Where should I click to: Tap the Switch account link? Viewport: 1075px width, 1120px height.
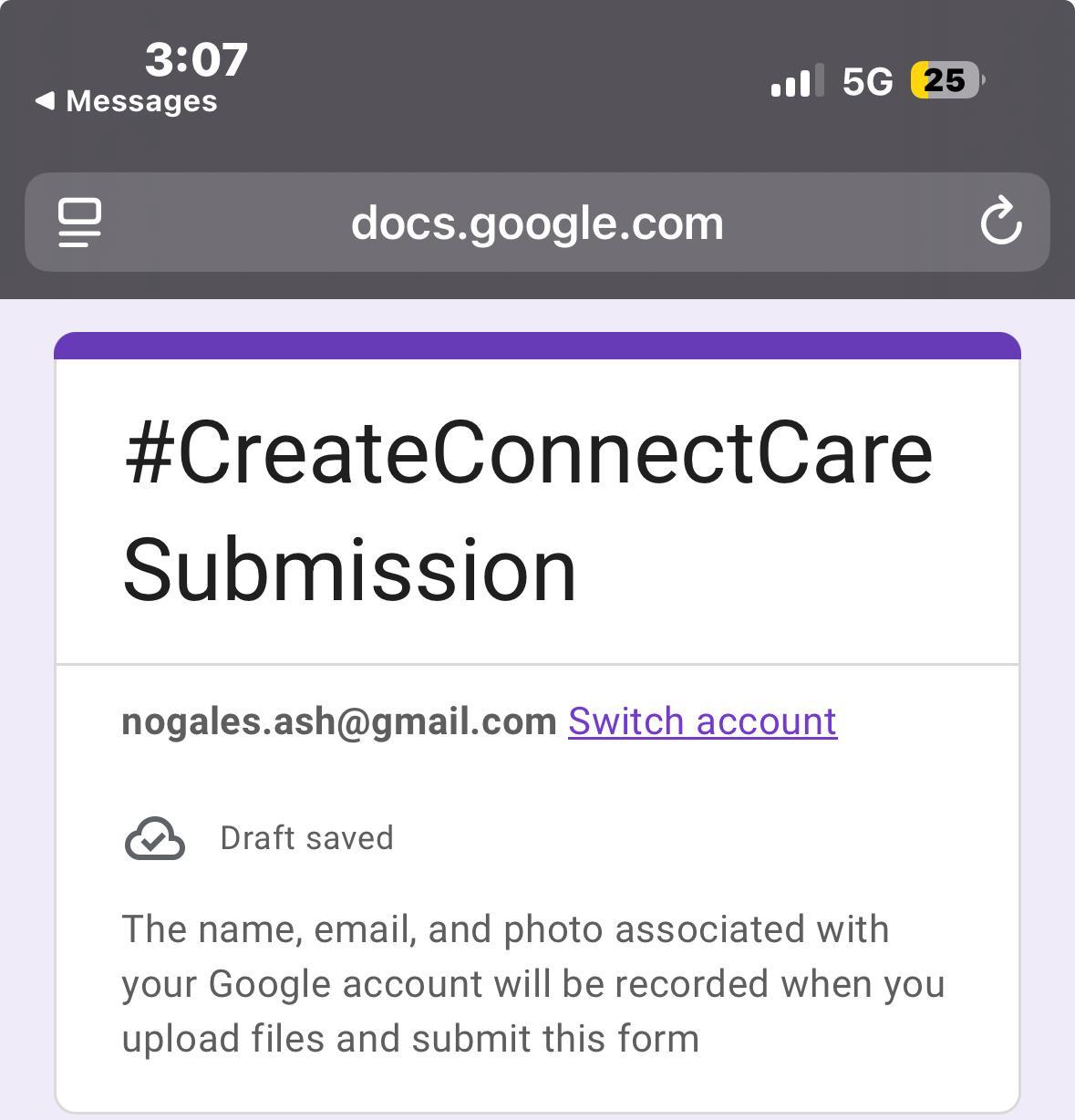[x=702, y=721]
